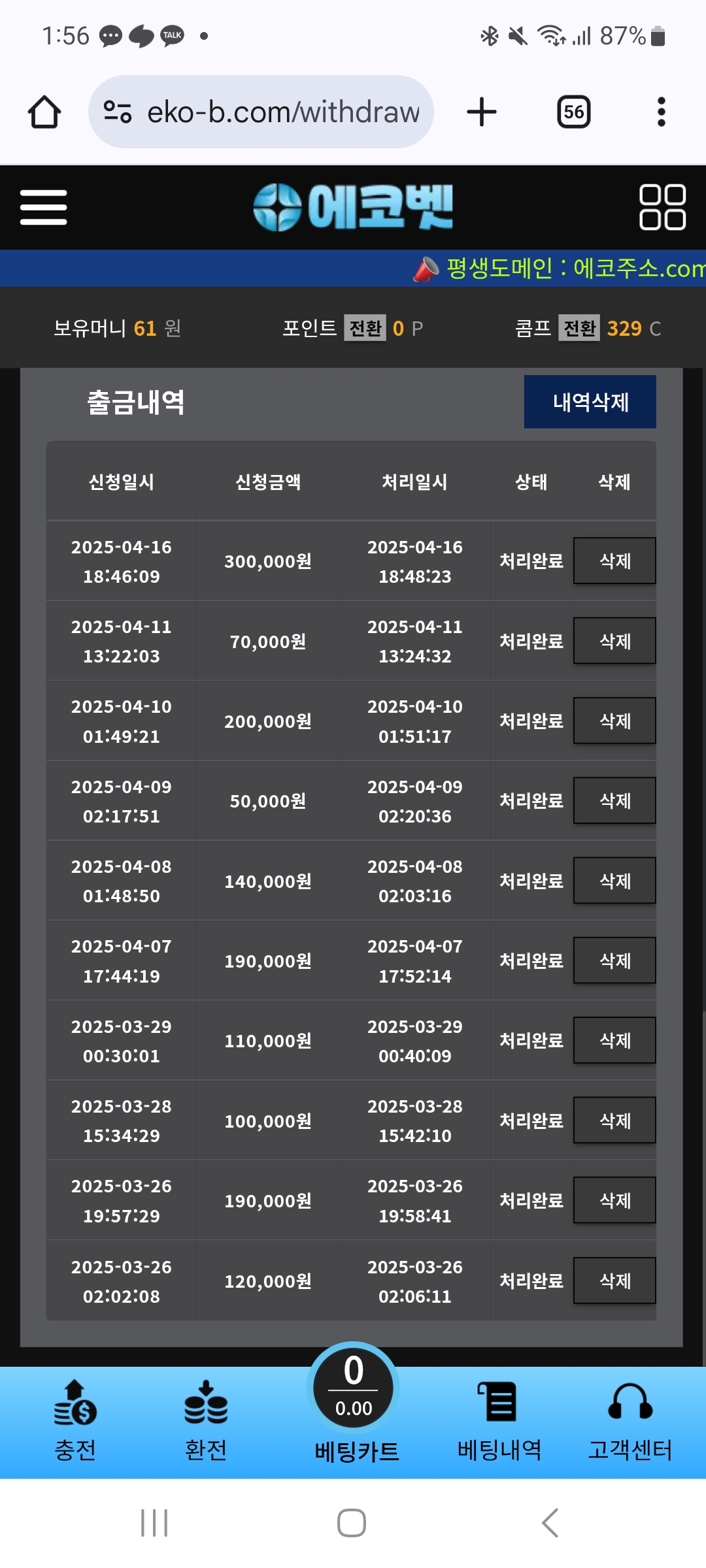Image resolution: width=706 pixels, height=1568 pixels.
Task: View the 56 open tabs
Action: pos(574,112)
